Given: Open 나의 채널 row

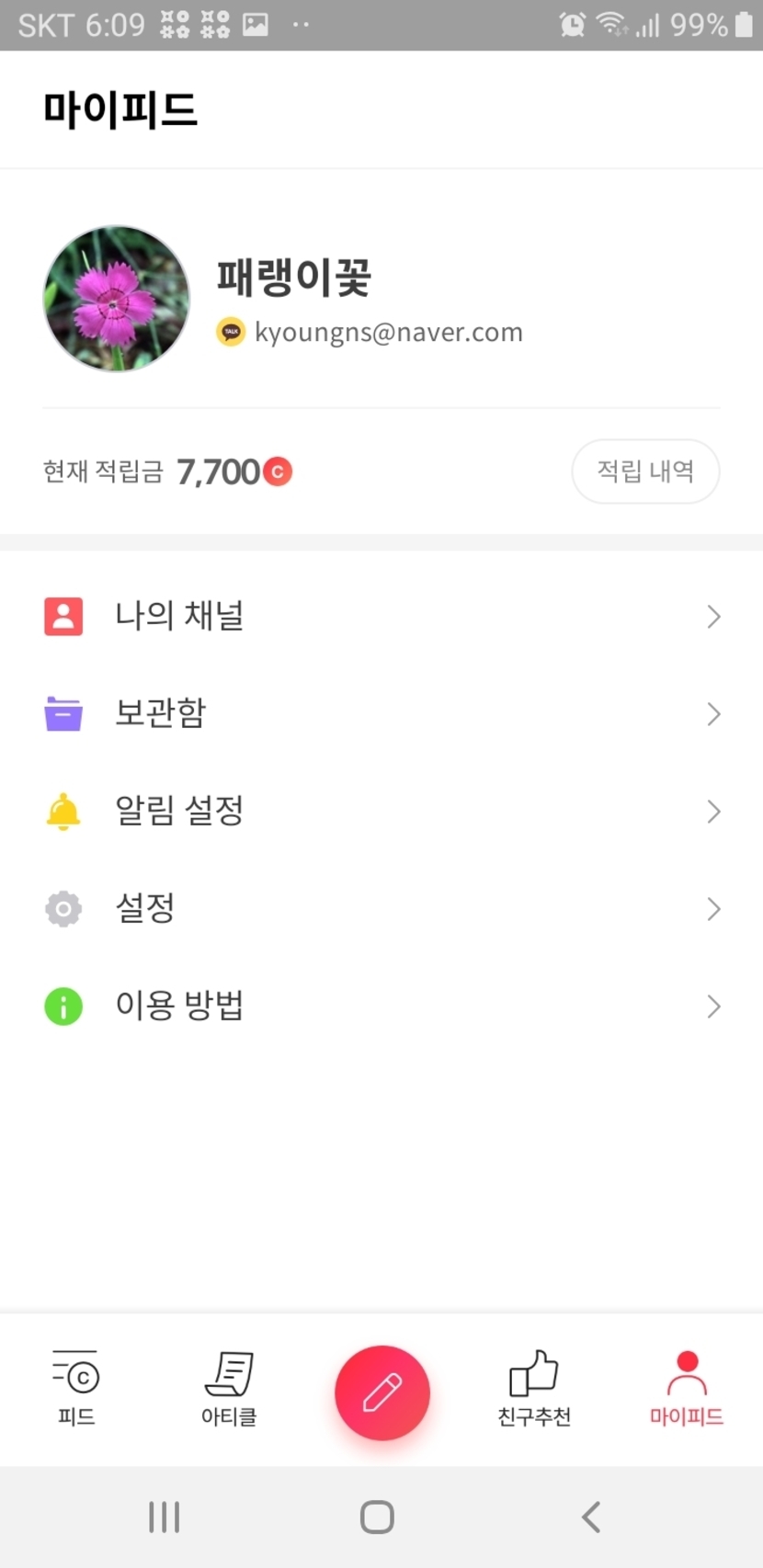Looking at the screenshot, I should (381, 616).
